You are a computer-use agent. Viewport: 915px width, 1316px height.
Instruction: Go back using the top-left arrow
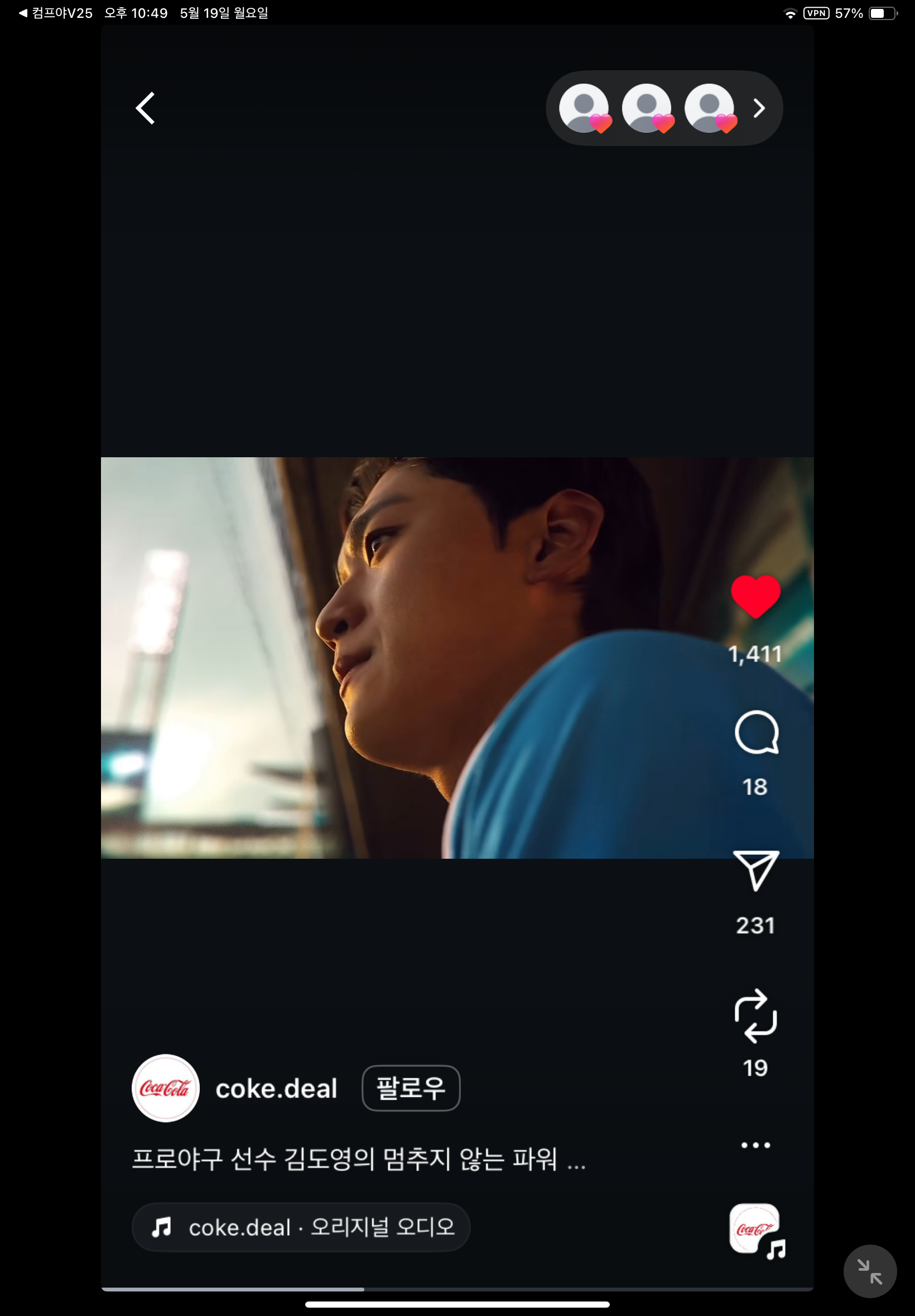146,108
